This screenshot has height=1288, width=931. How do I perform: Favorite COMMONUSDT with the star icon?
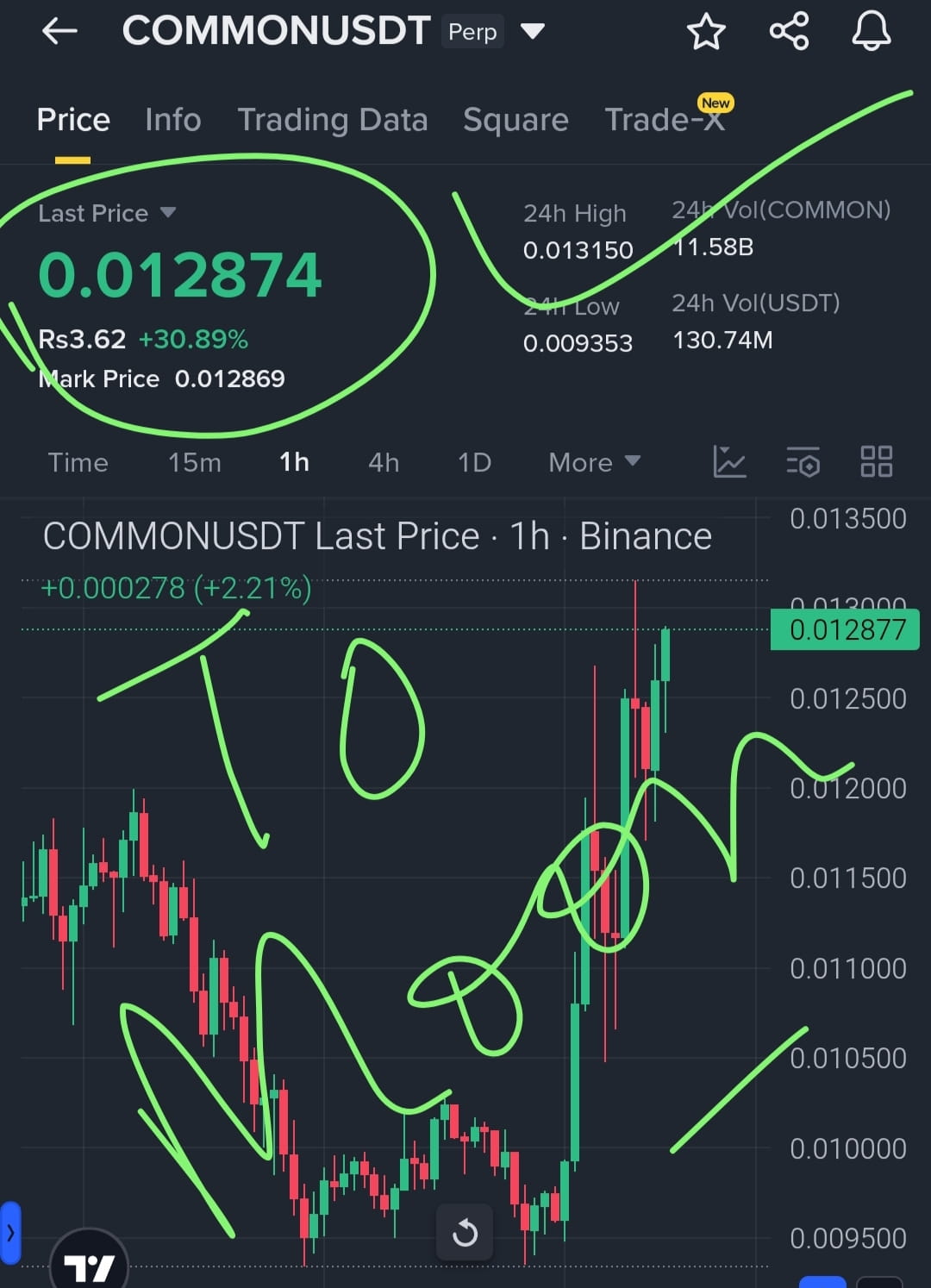[x=706, y=31]
